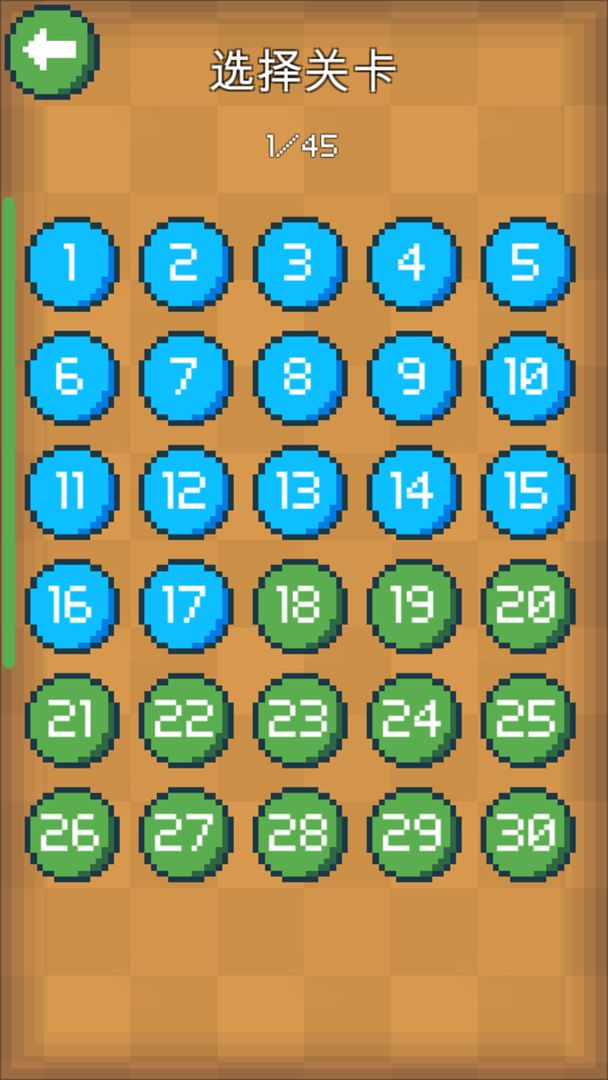This screenshot has height=1080, width=608.
Task: Select level 1
Action: [72, 264]
